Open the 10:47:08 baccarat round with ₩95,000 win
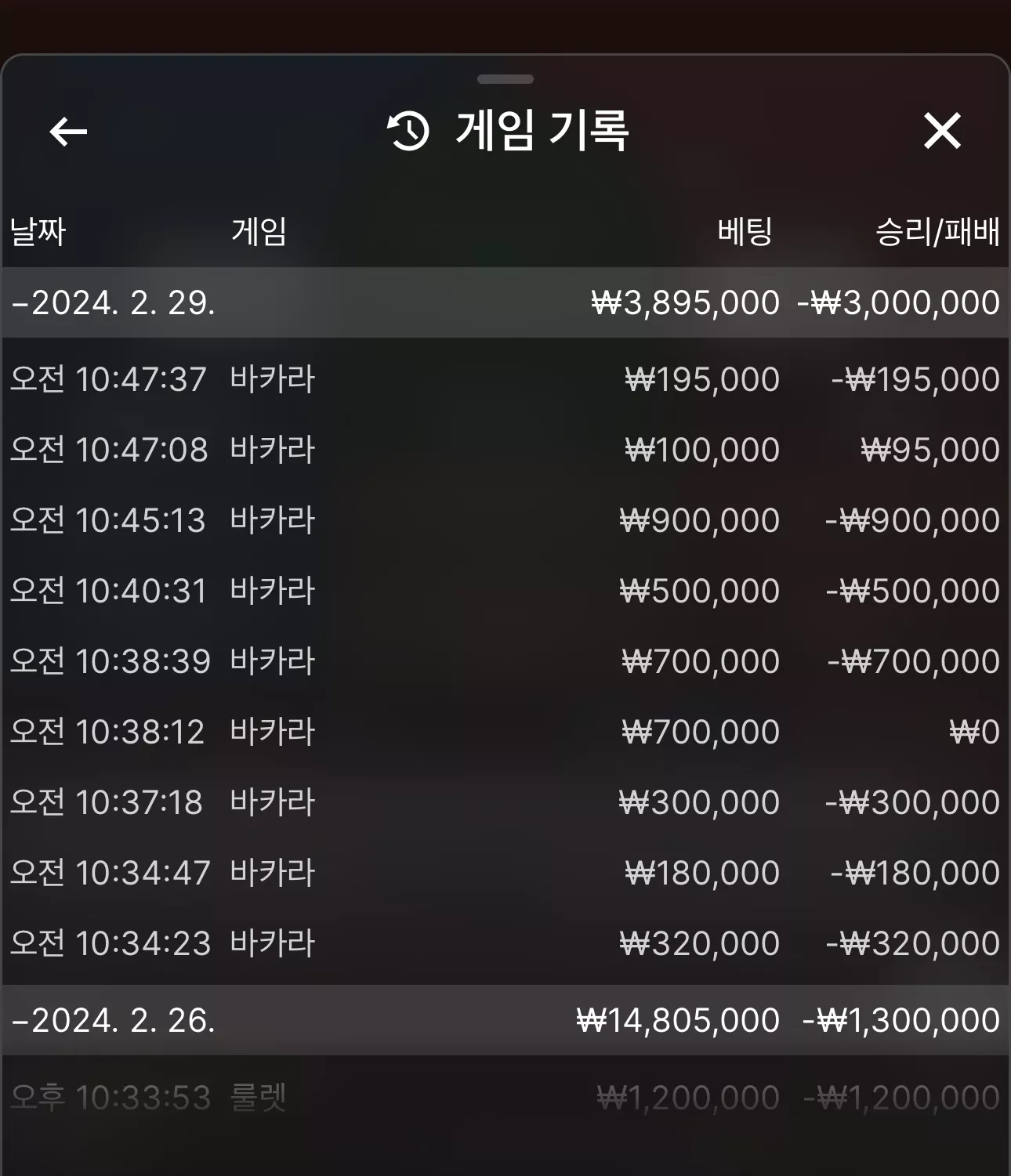Image resolution: width=1011 pixels, height=1176 pixels. 505,450
